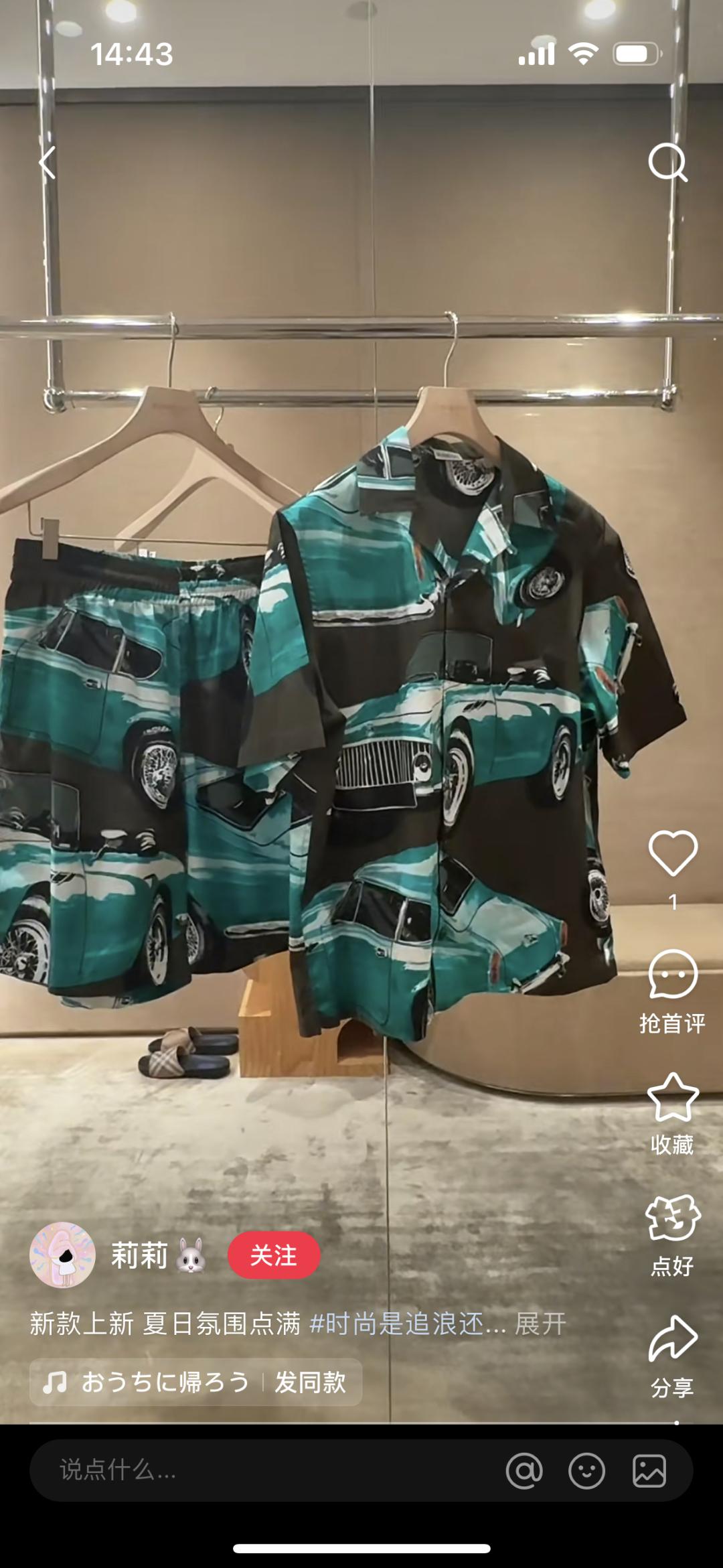Viewport: 723px width, 1568px height.
Task: Open 莉莉's profile avatar
Action: coord(63,1255)
